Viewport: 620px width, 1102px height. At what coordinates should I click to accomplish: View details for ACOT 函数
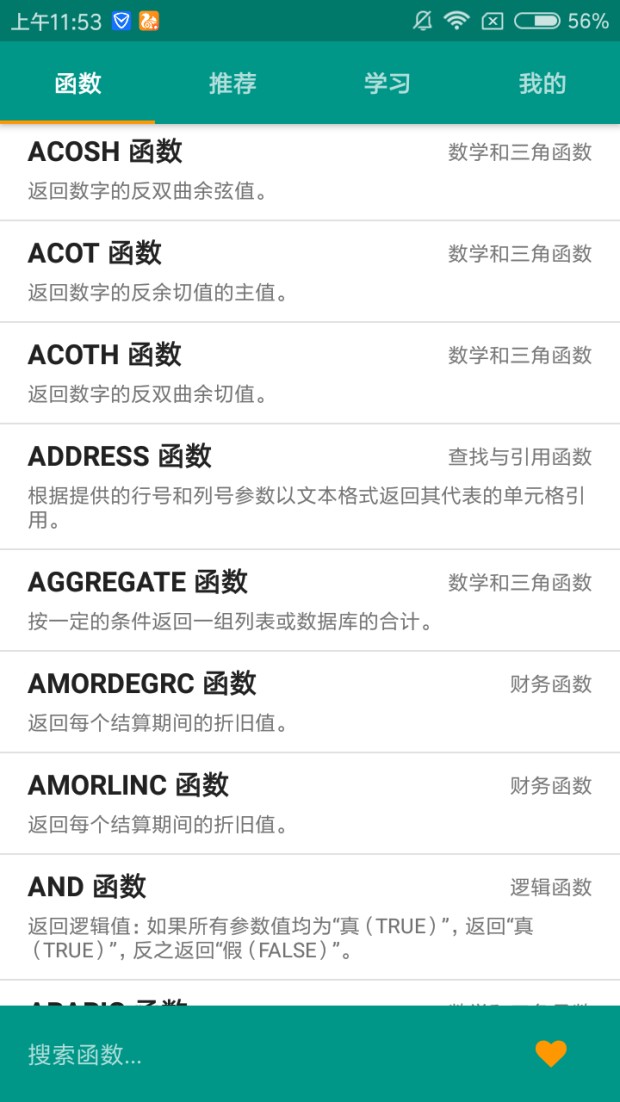pyautogui.click(x=310, y=271)
